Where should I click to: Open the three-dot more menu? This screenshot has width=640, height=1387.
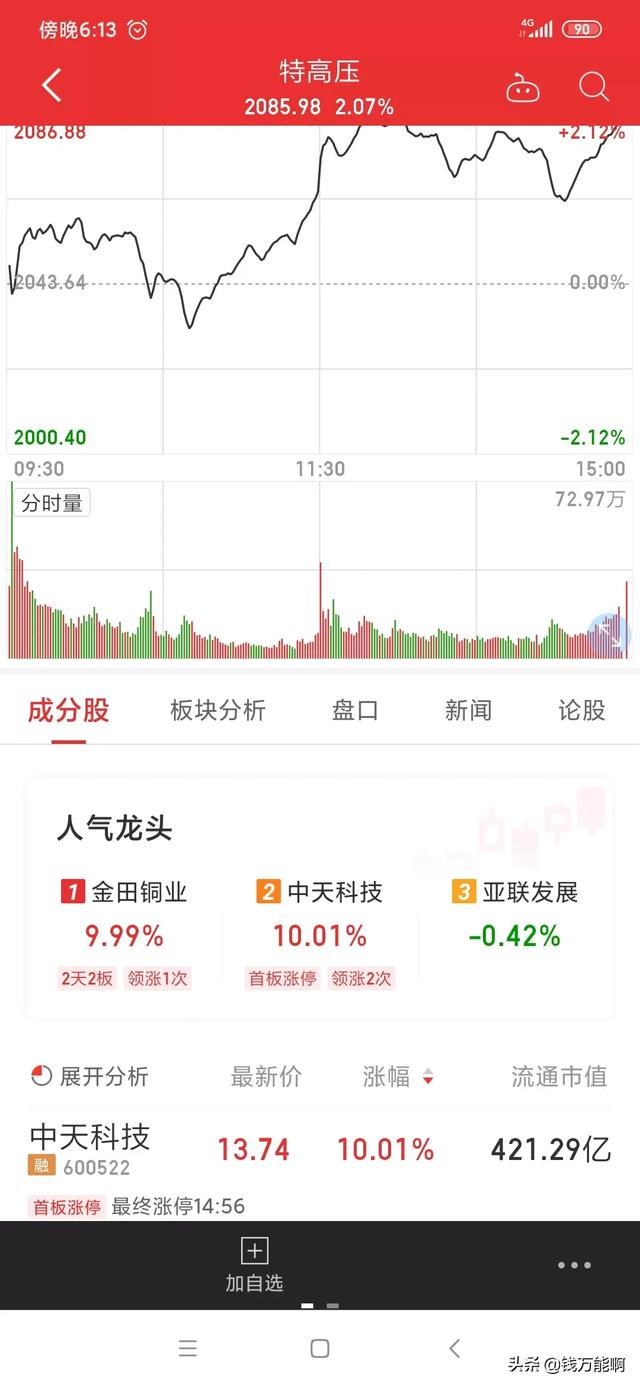(x=574, y=1265)
